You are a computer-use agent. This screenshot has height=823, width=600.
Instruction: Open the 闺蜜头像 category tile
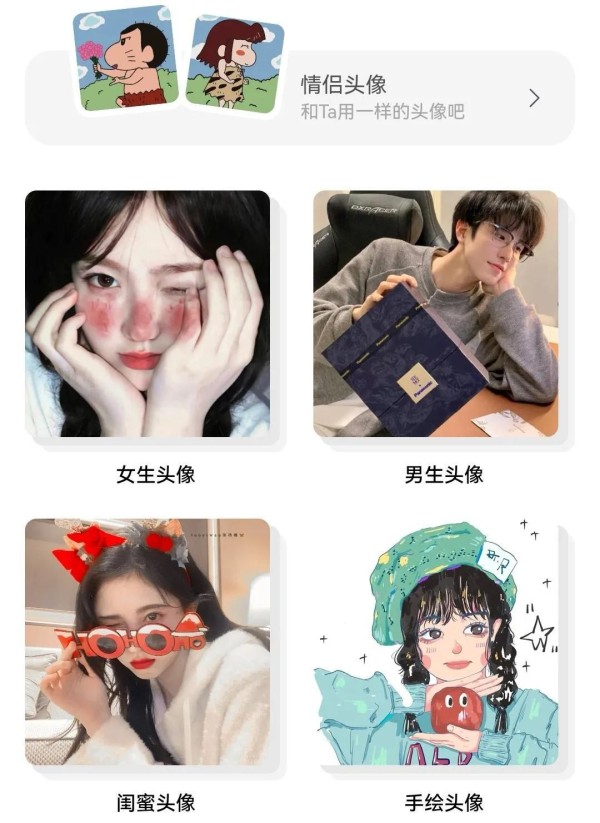(x=148, y=642)
